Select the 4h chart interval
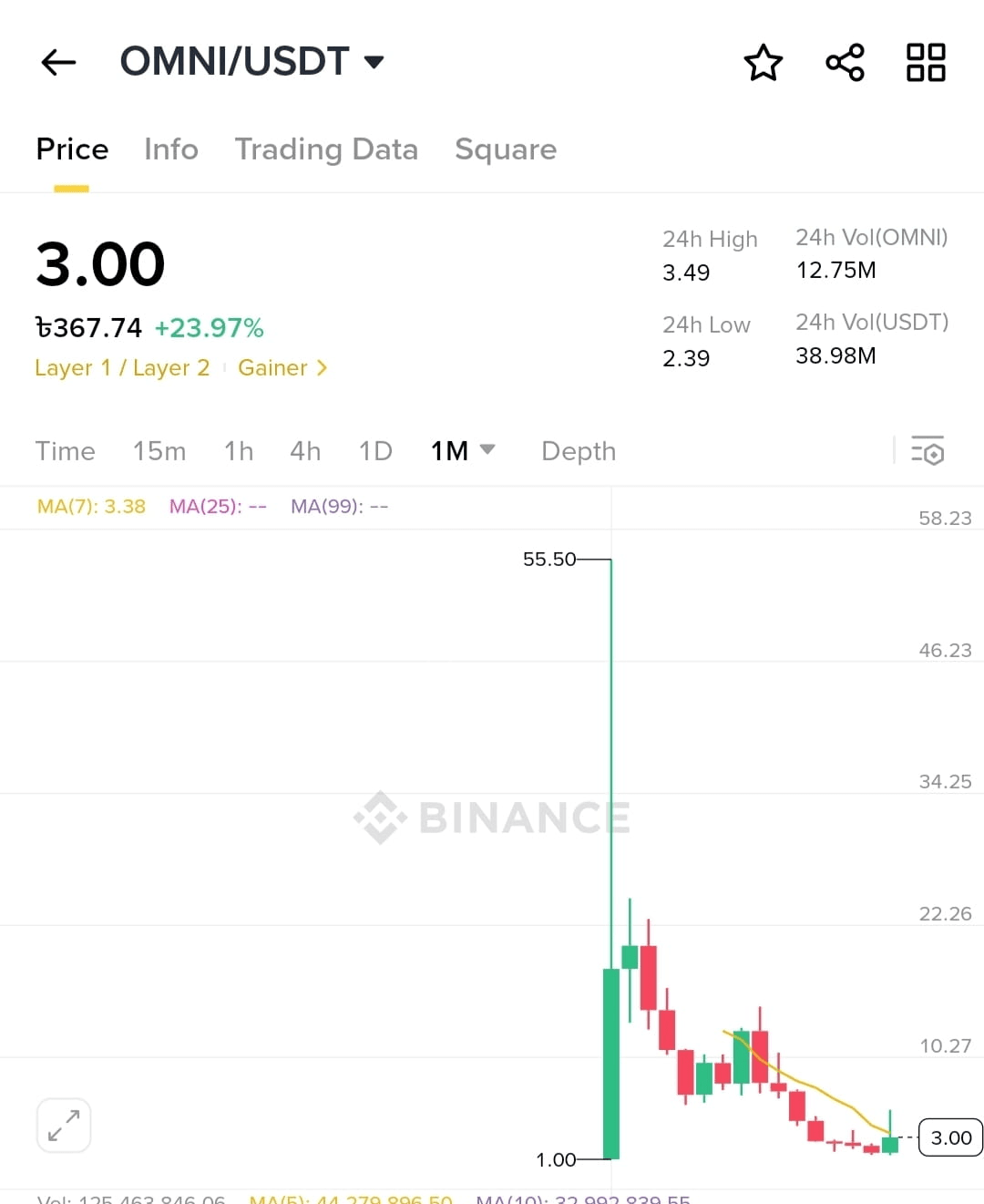The height and width of the screenshot is (1204, 984). pos(305,451)
